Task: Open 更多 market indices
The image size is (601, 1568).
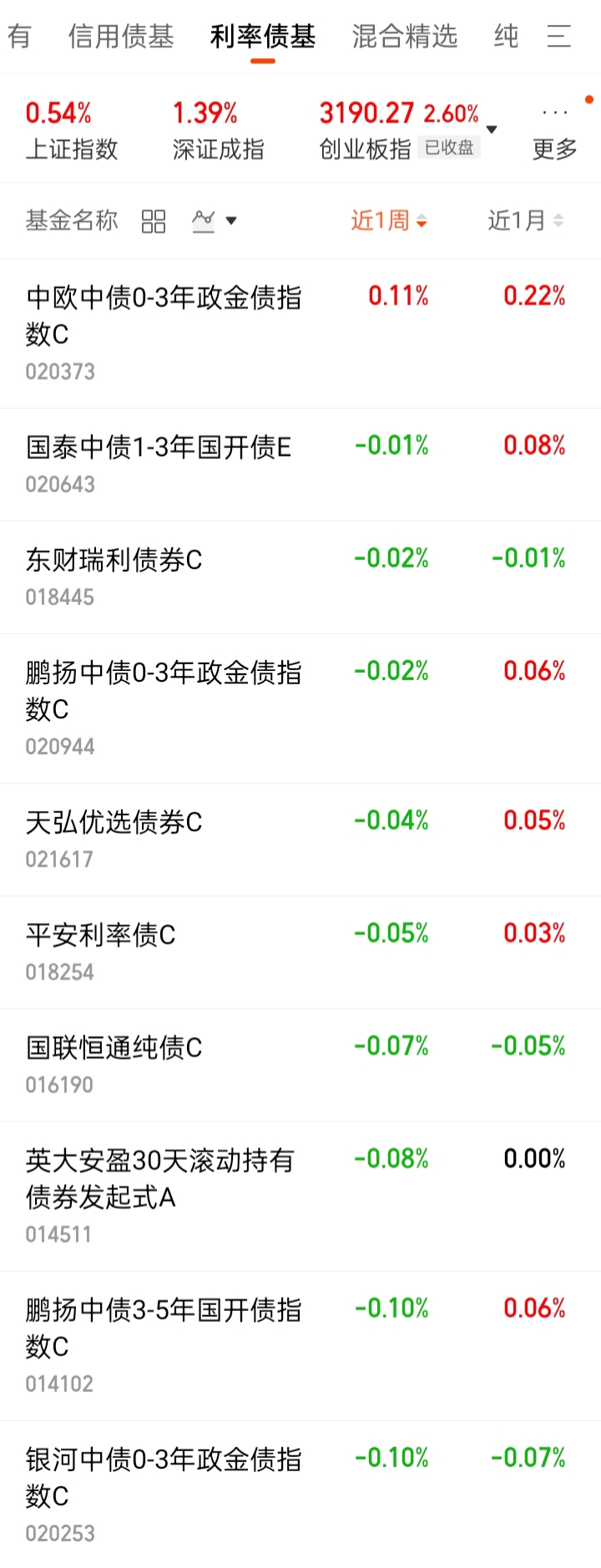Action: pos(555,132)
